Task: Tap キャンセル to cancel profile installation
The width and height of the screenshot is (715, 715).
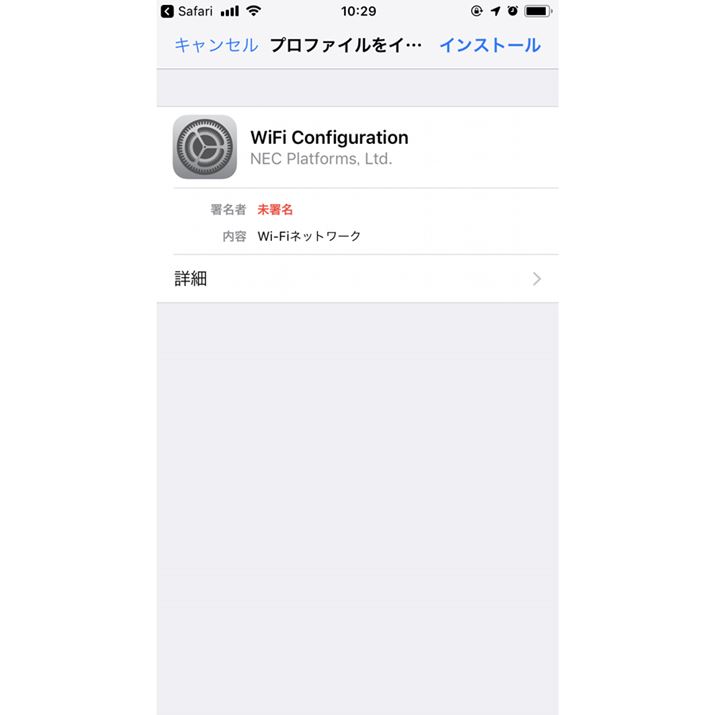Action: [x=216, y=45]
